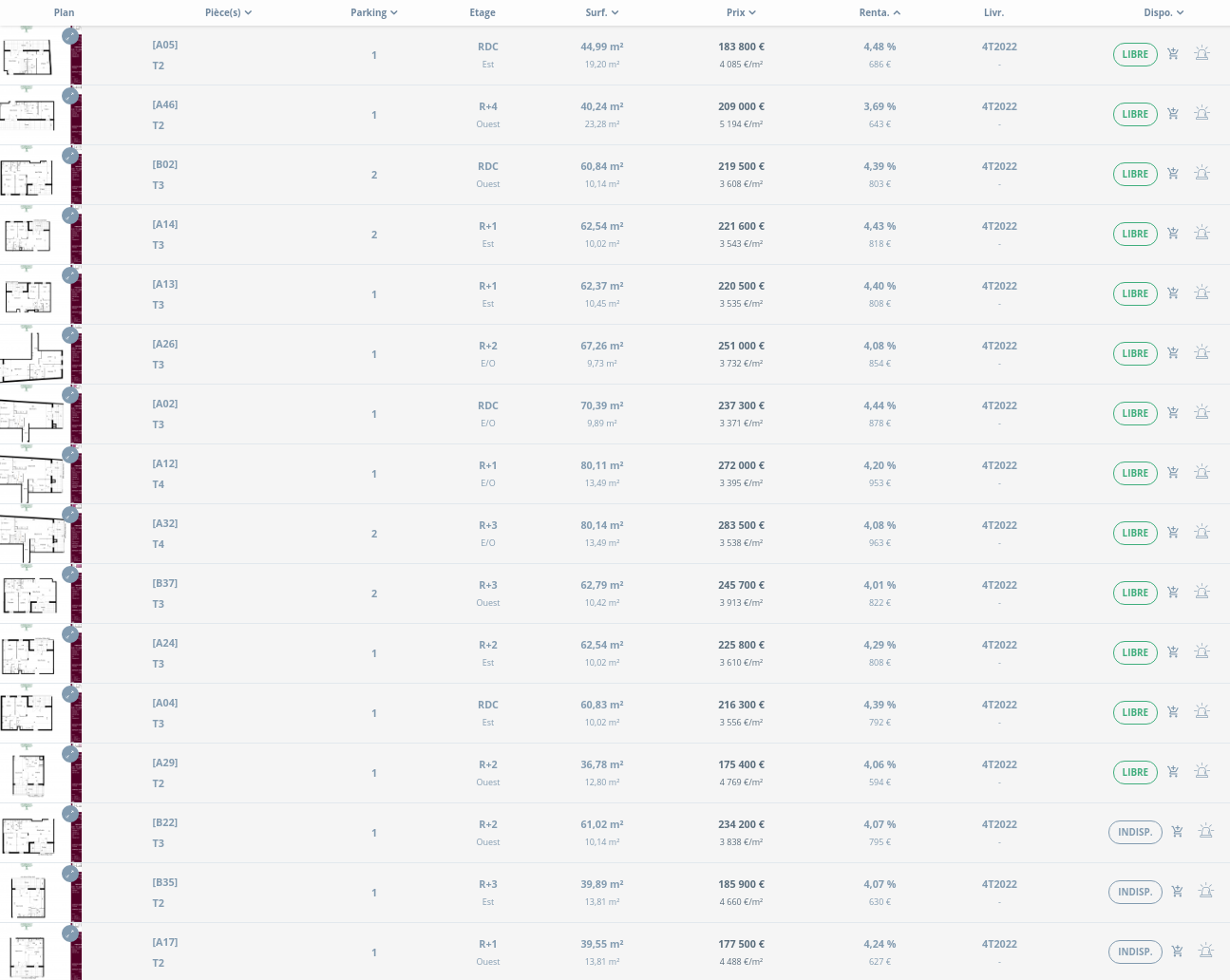Screen dimensions: 1230x980
Task: Select the LIBRE status on lot A13
Action: [1135, 293]
